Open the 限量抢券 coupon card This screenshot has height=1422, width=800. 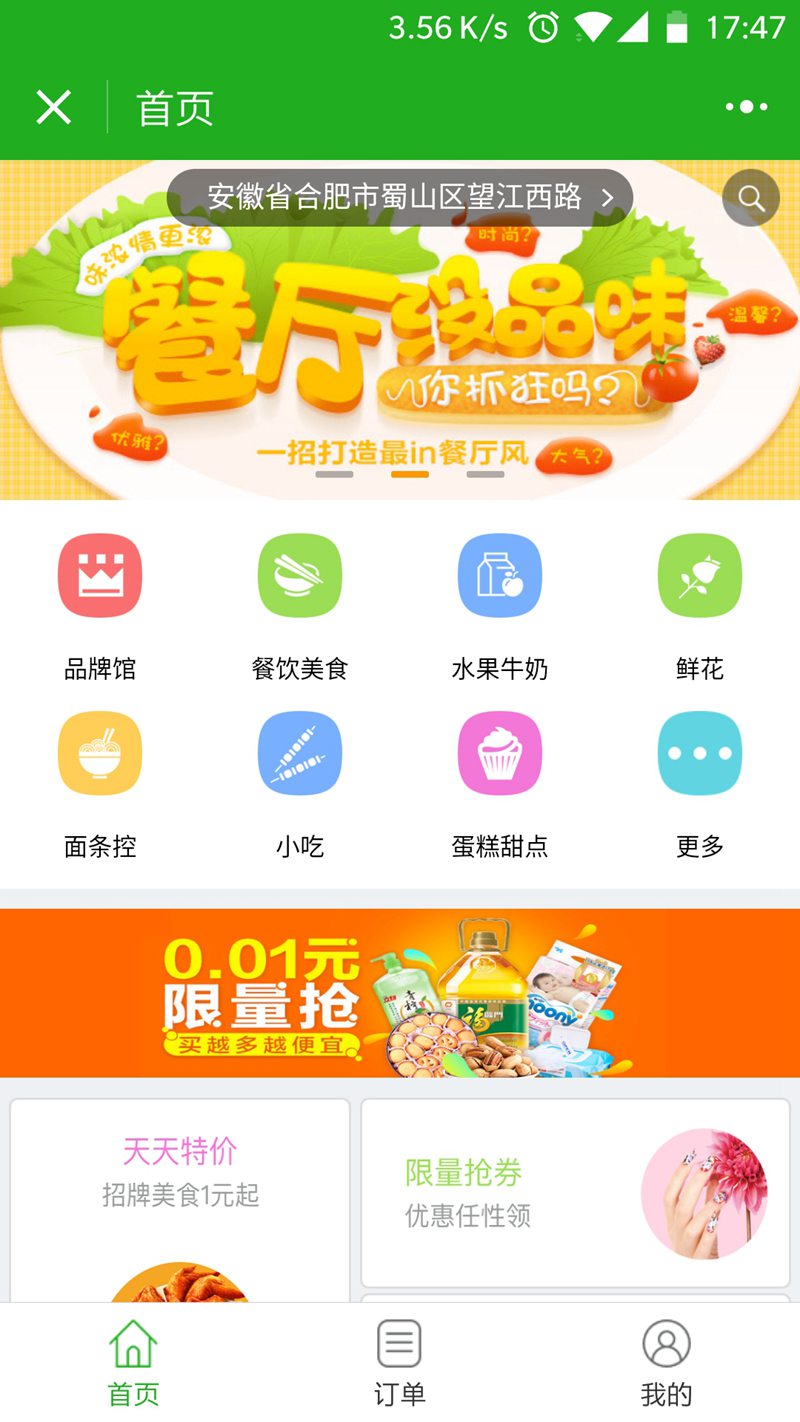pyautogui.click(x=576, y=1193)
